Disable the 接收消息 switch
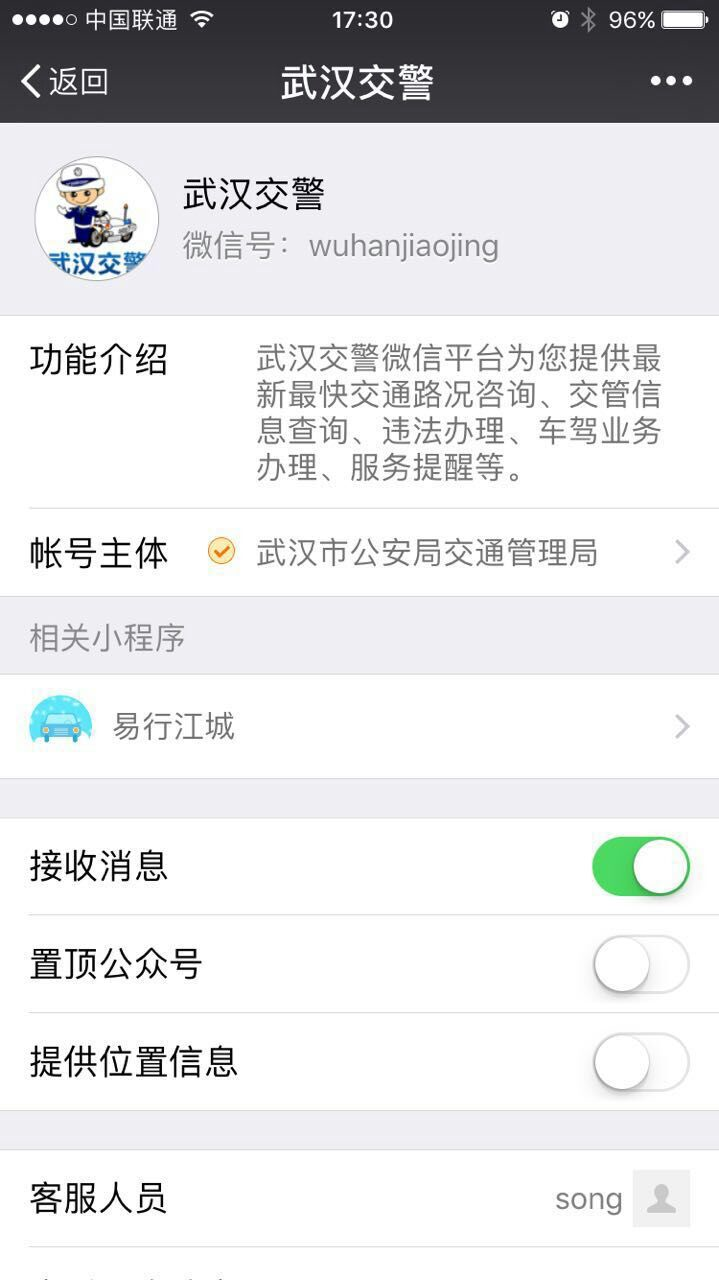 [x=640, y=866]
